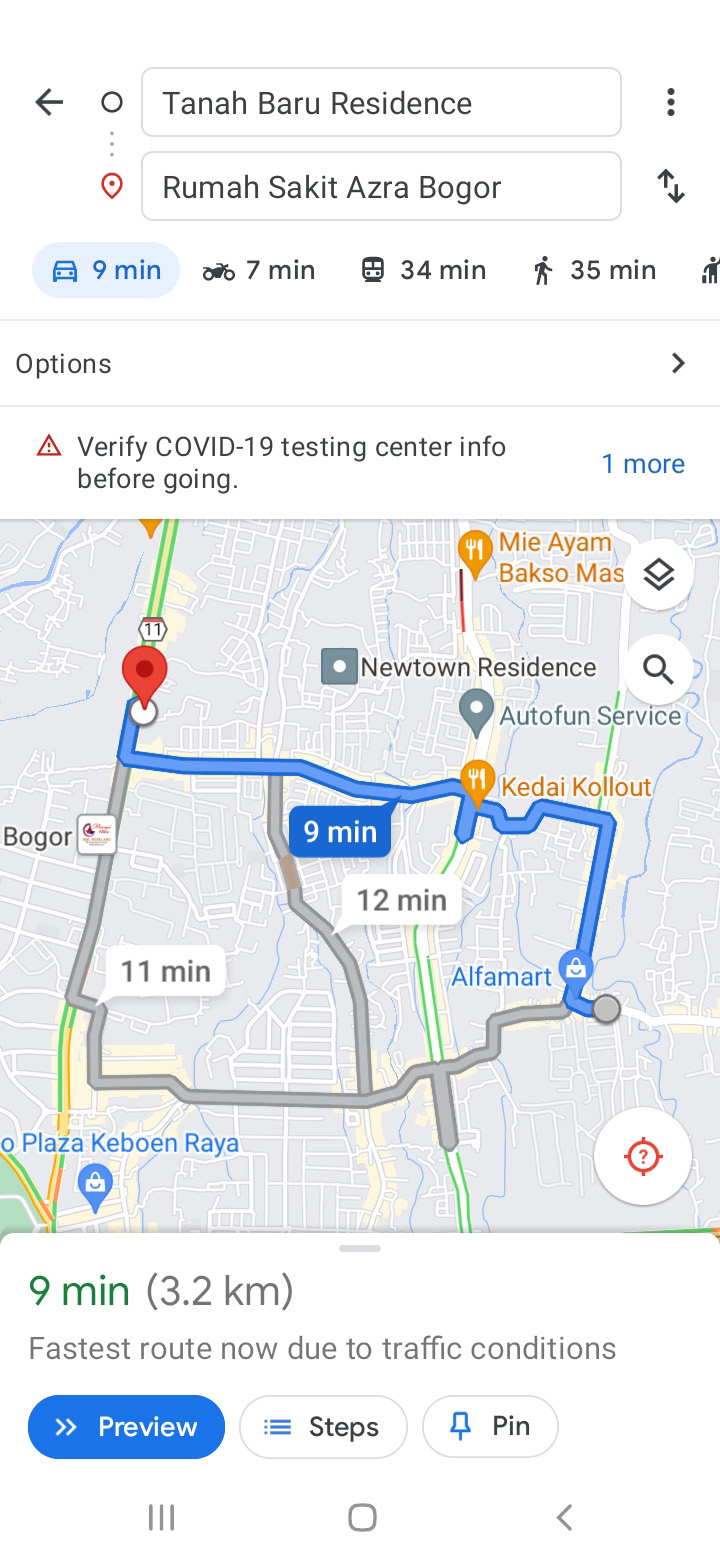Select the 12 min alternate route

point(401,900)
